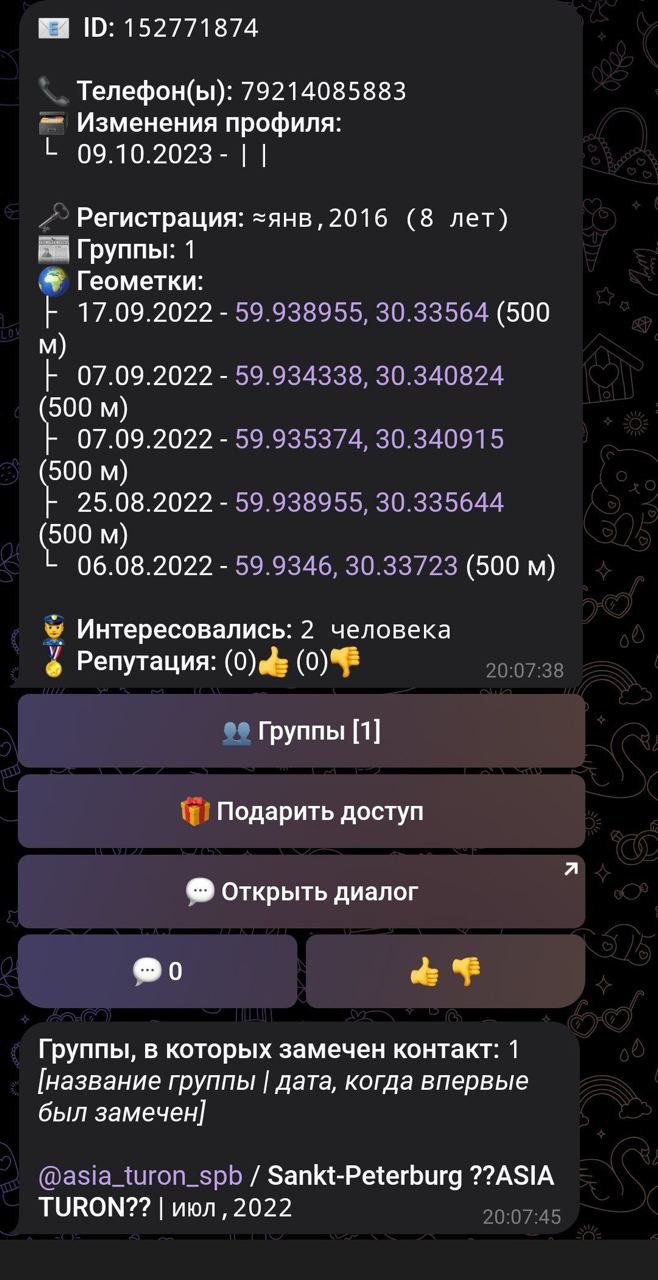Open geotag coordinates from 17.09.2022
The image size is (658, 1280).
point(361,313)
